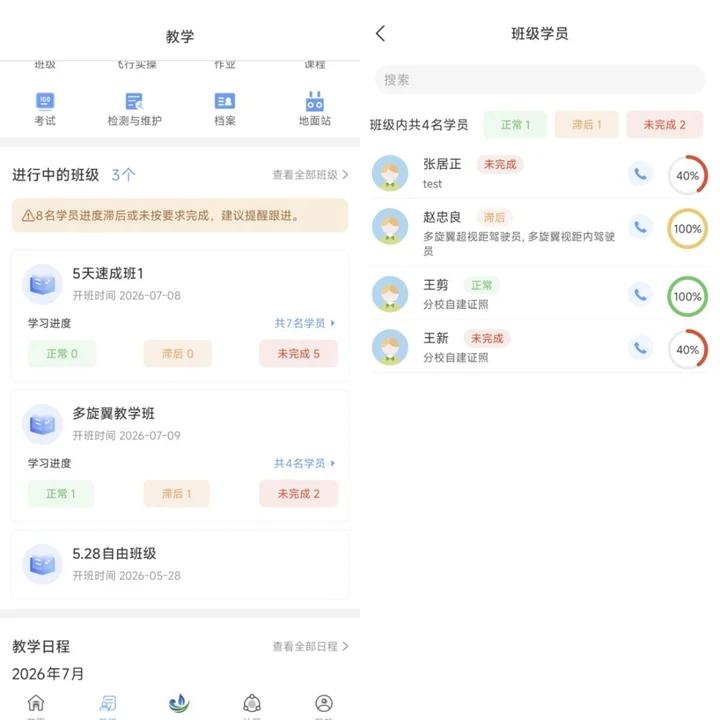
Task: Tap the 搜索 search field
Action: 540,80
